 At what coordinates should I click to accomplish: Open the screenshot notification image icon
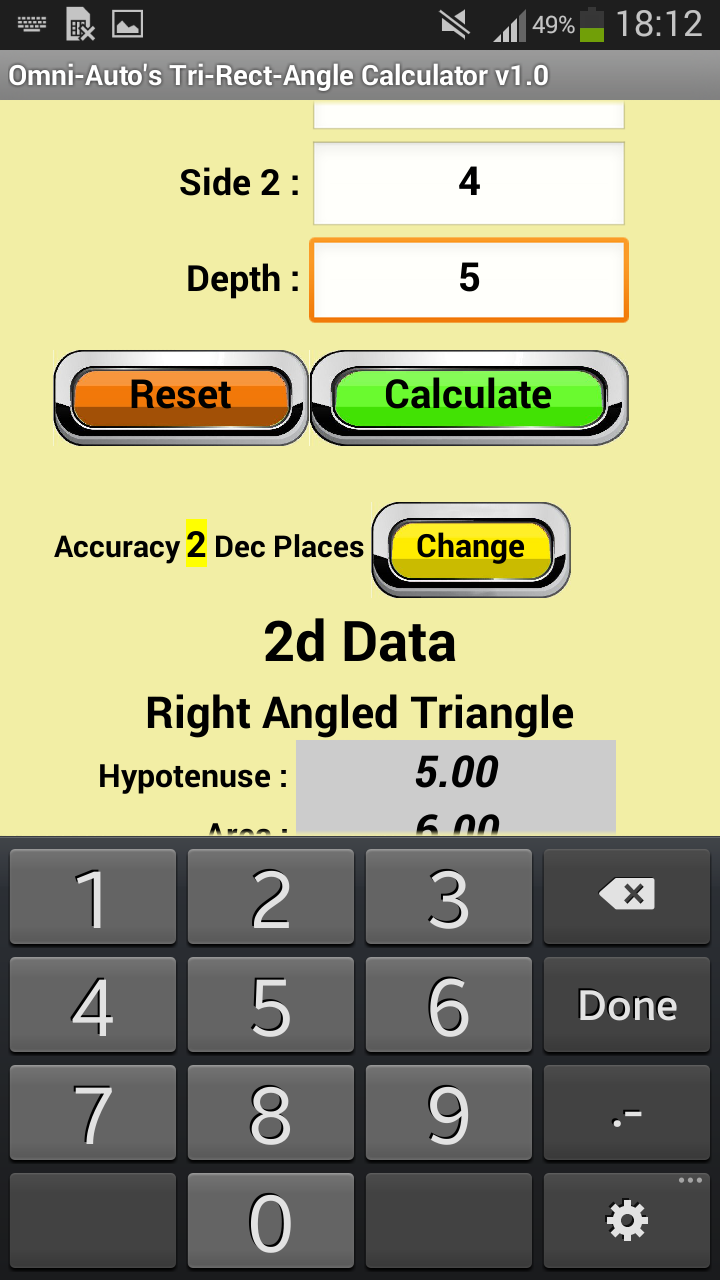(x=130, y=23)
